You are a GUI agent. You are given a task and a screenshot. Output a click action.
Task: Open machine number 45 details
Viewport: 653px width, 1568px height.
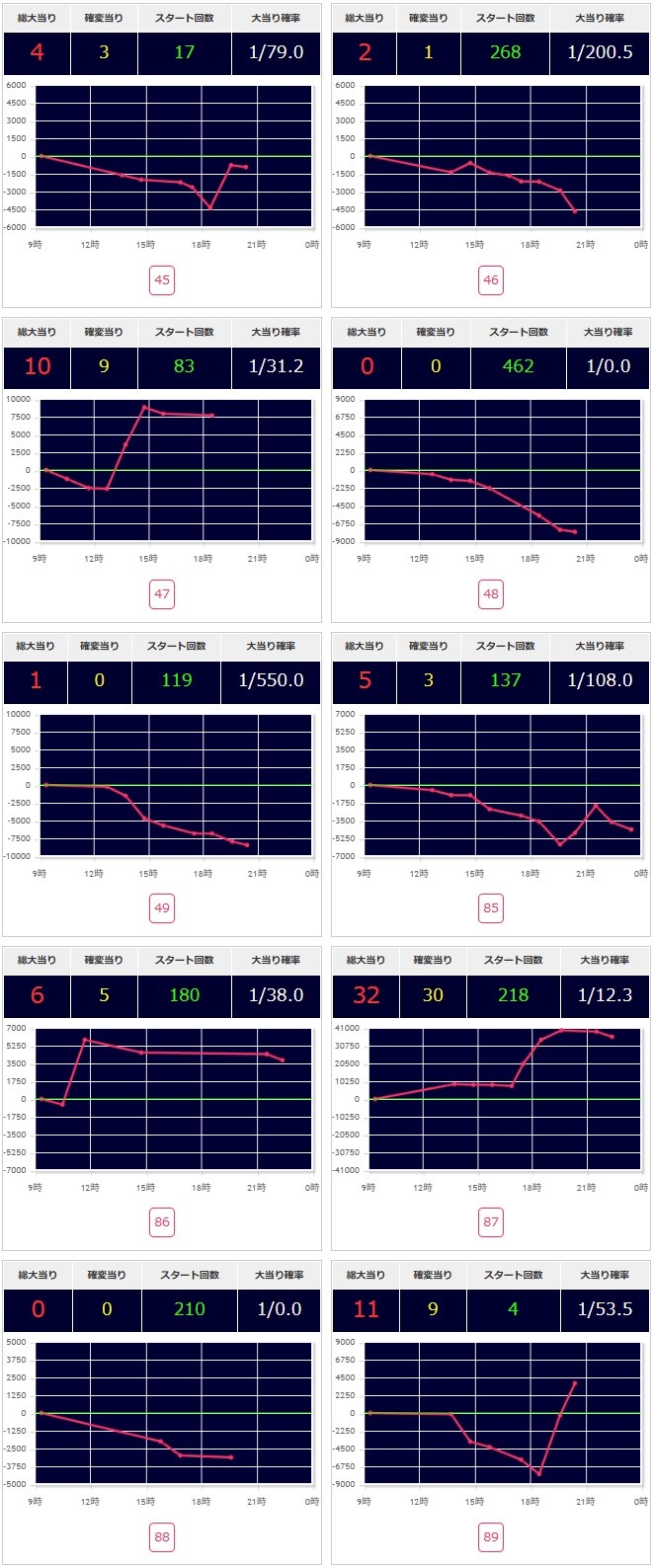[x=162, y=280]
